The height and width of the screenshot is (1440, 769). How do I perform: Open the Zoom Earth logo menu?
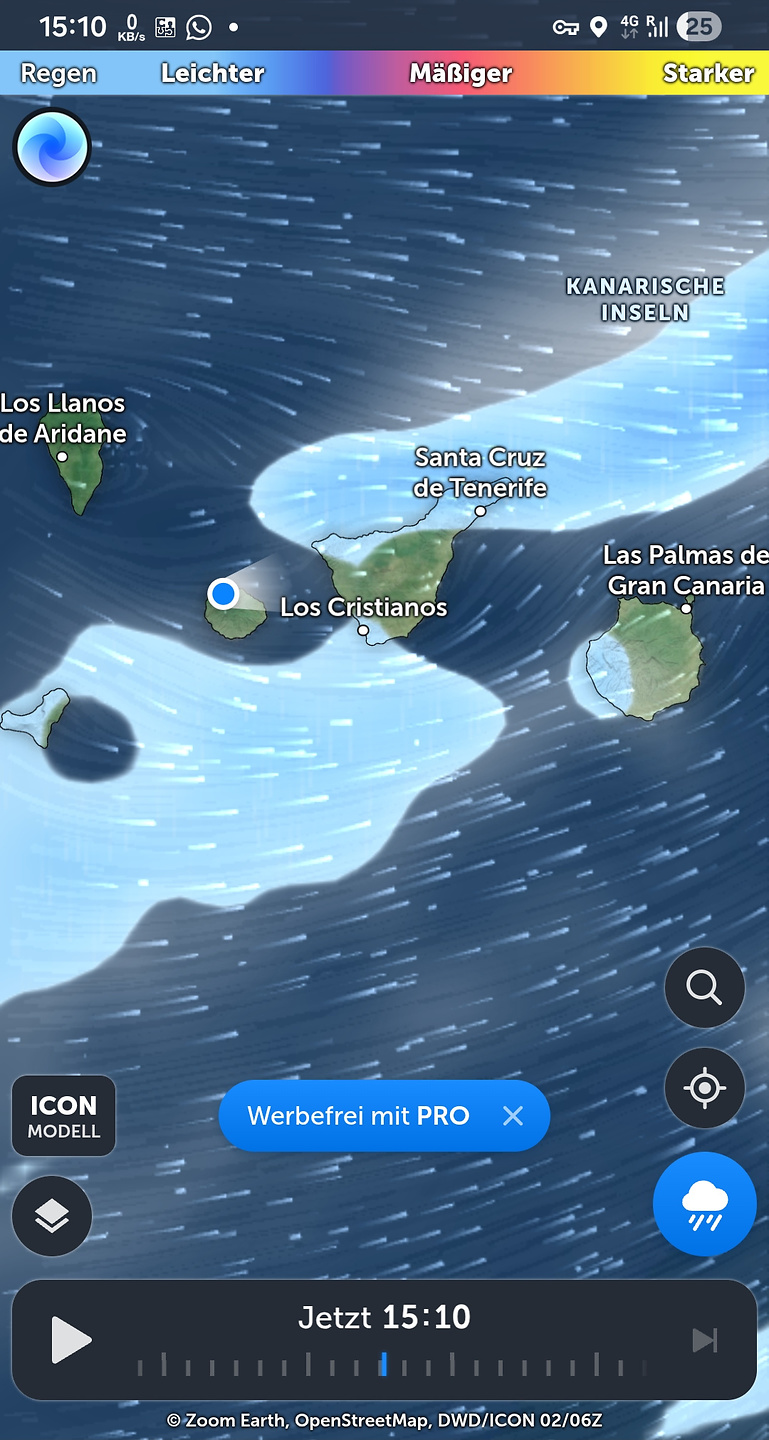[x=51, y=146]
